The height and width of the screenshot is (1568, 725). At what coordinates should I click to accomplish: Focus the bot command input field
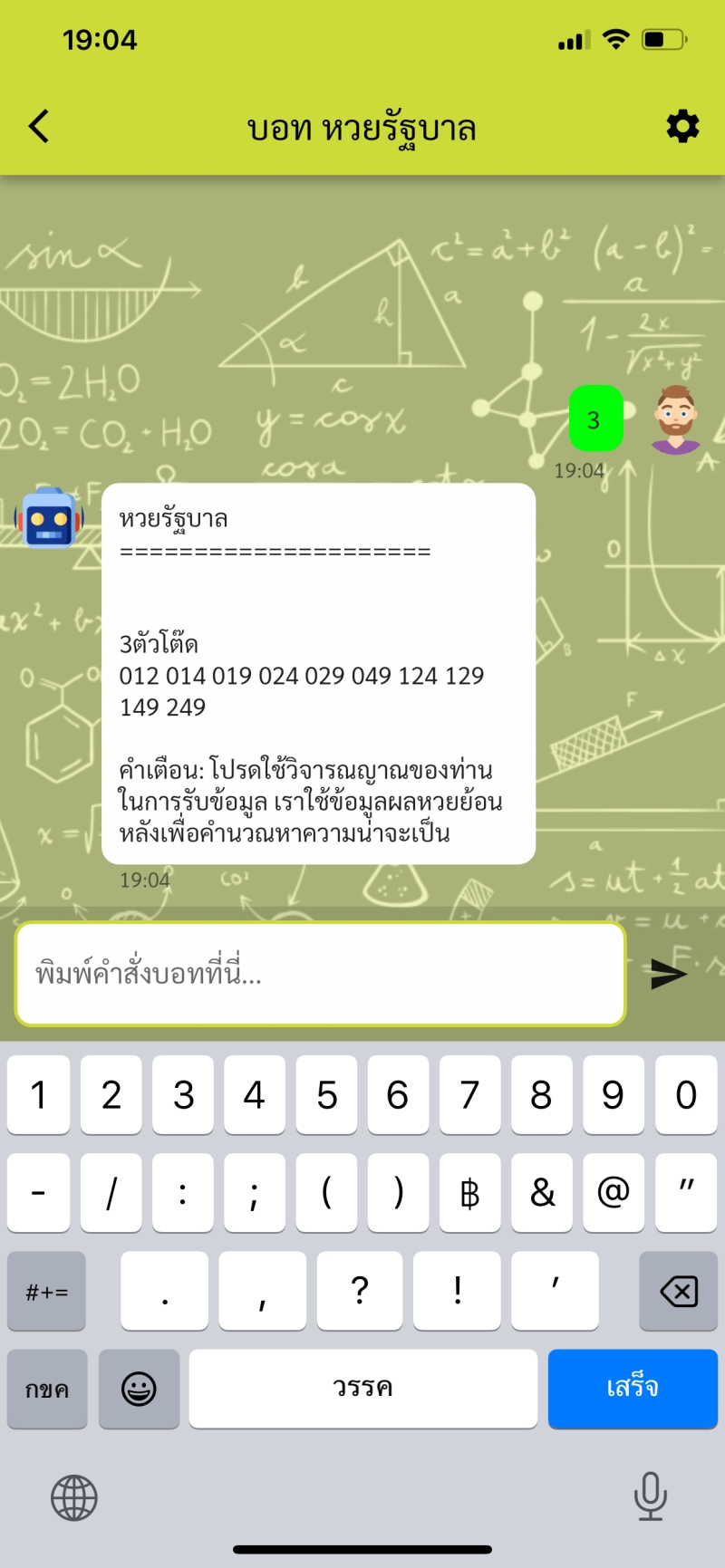(320, 975)
